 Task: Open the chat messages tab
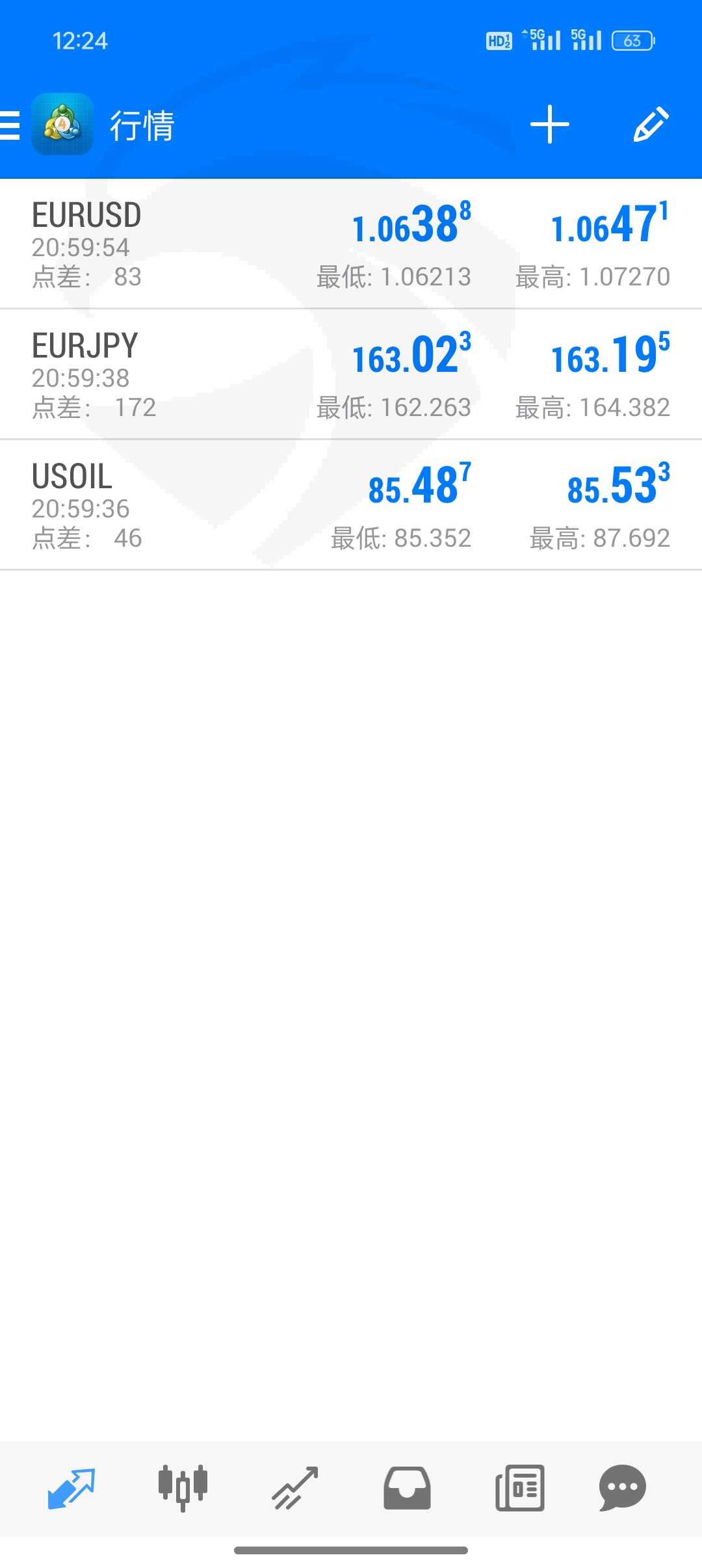pos(623,1488)
